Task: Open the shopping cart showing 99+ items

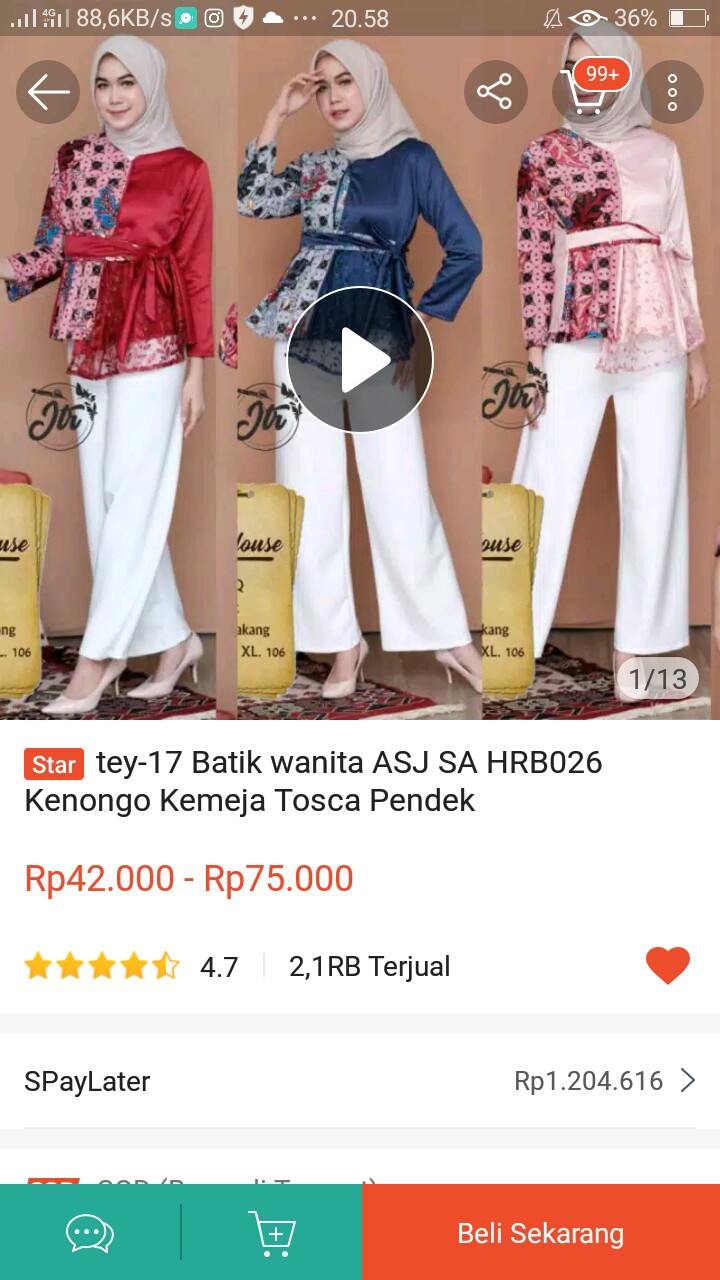Action: pyautogui.click(x=586, y=95)
